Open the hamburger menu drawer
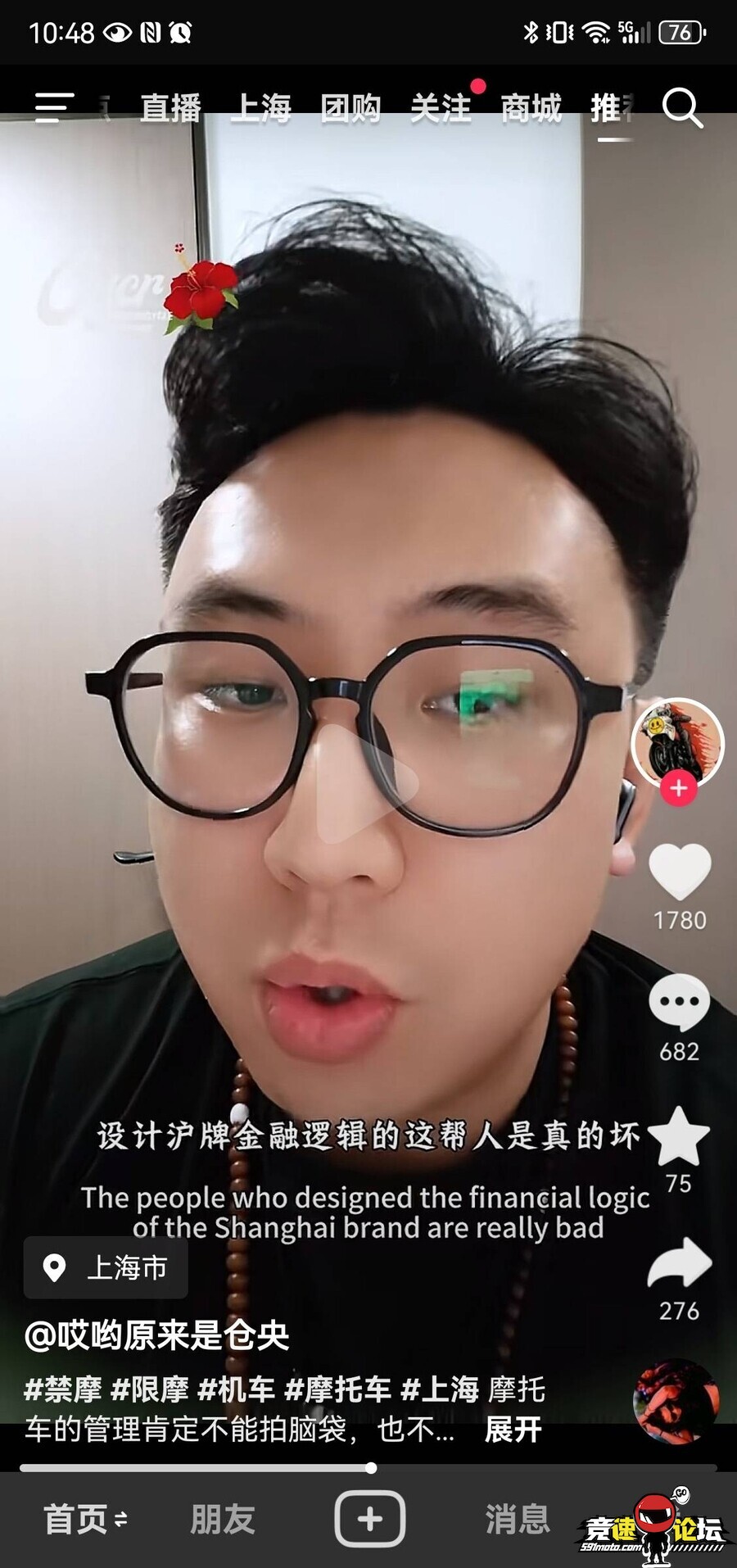This screenshot has width=737, height=1568. coord(54,108)
